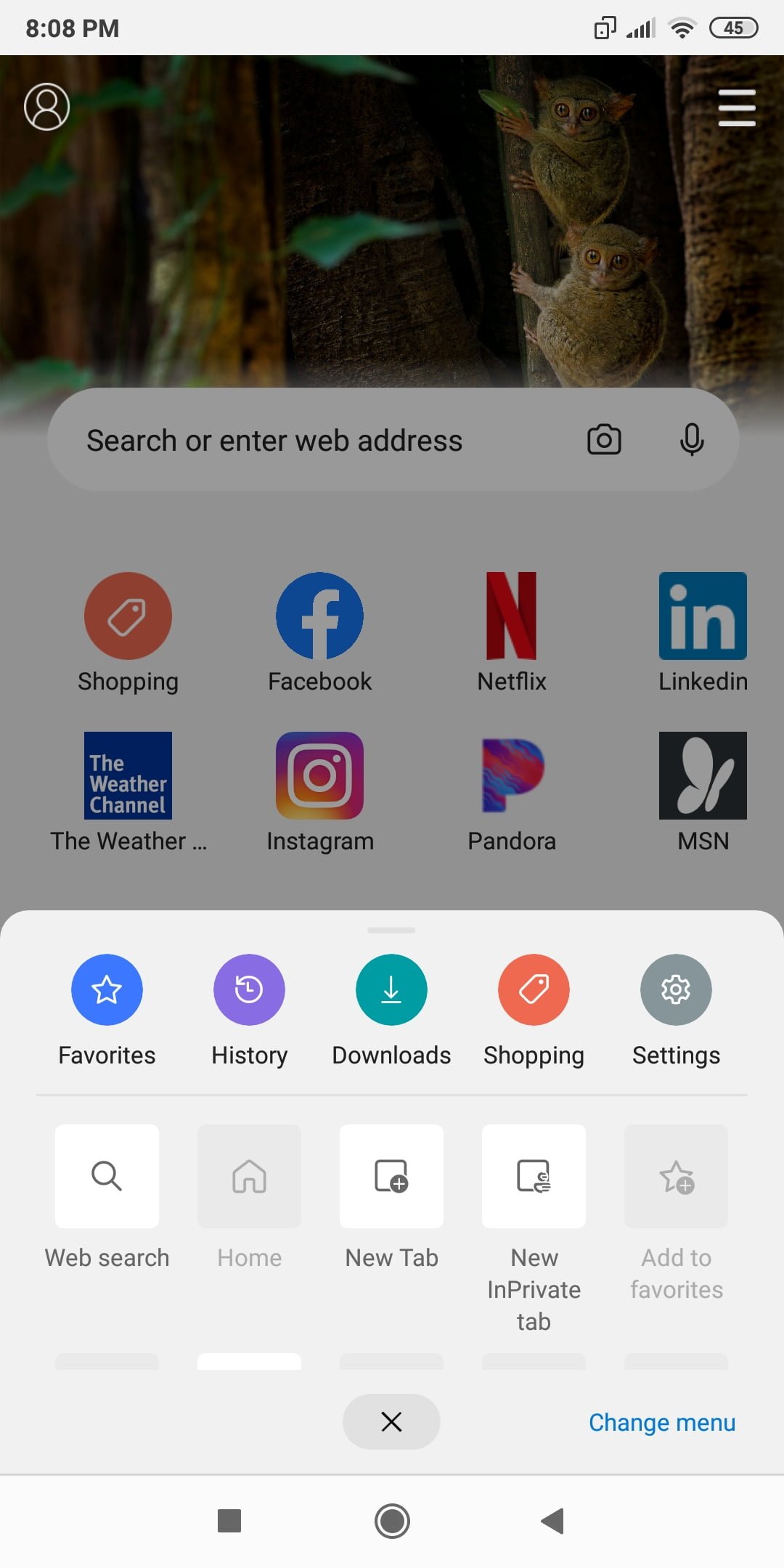
Task: Start voice search with the microphone
Action: click(x=692, y=439)
